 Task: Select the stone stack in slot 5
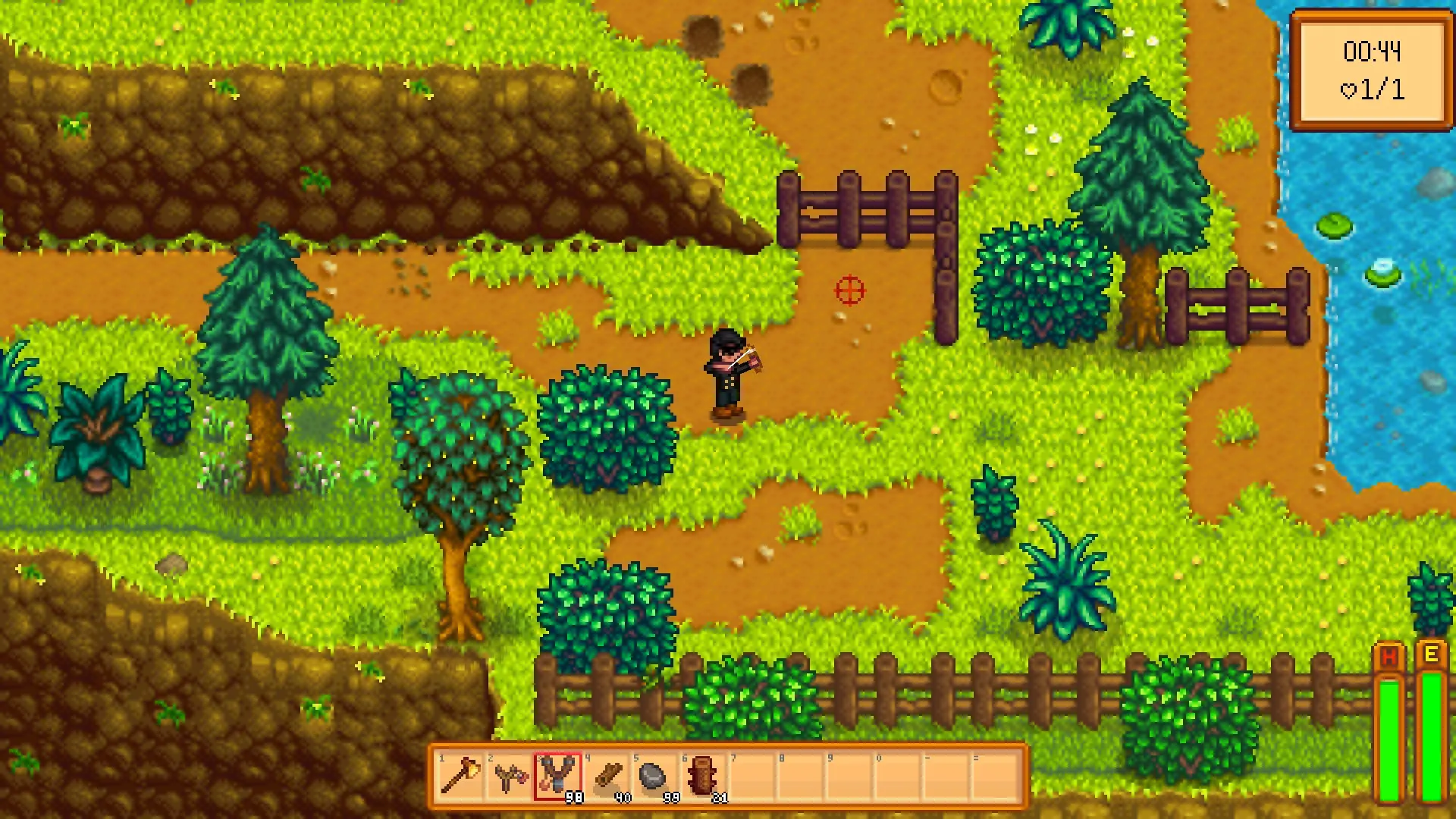click(x=654, y=776)
